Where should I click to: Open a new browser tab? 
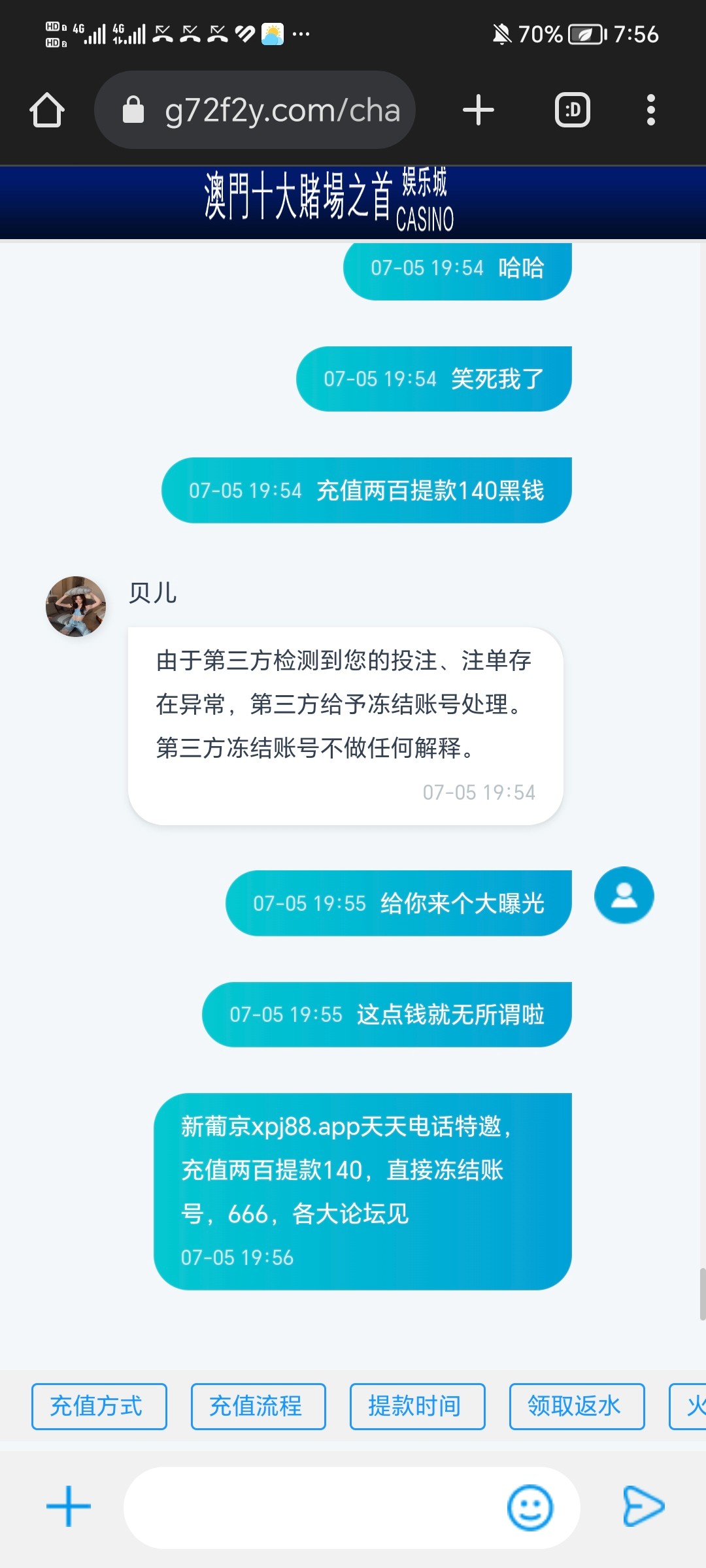pyautogui.click(x=479, y=110)
